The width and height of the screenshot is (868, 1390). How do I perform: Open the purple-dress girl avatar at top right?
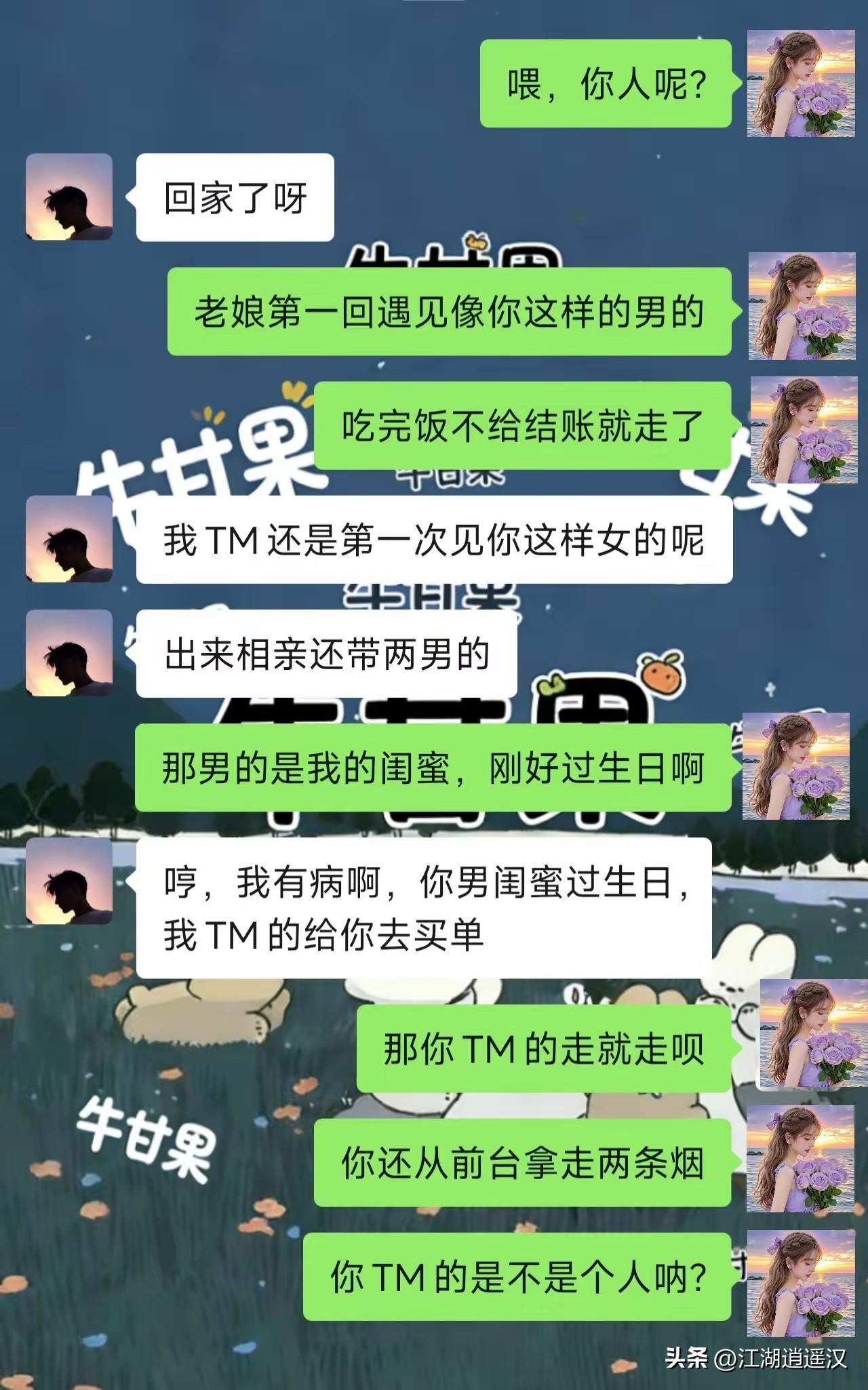click(x=800, y=85)
